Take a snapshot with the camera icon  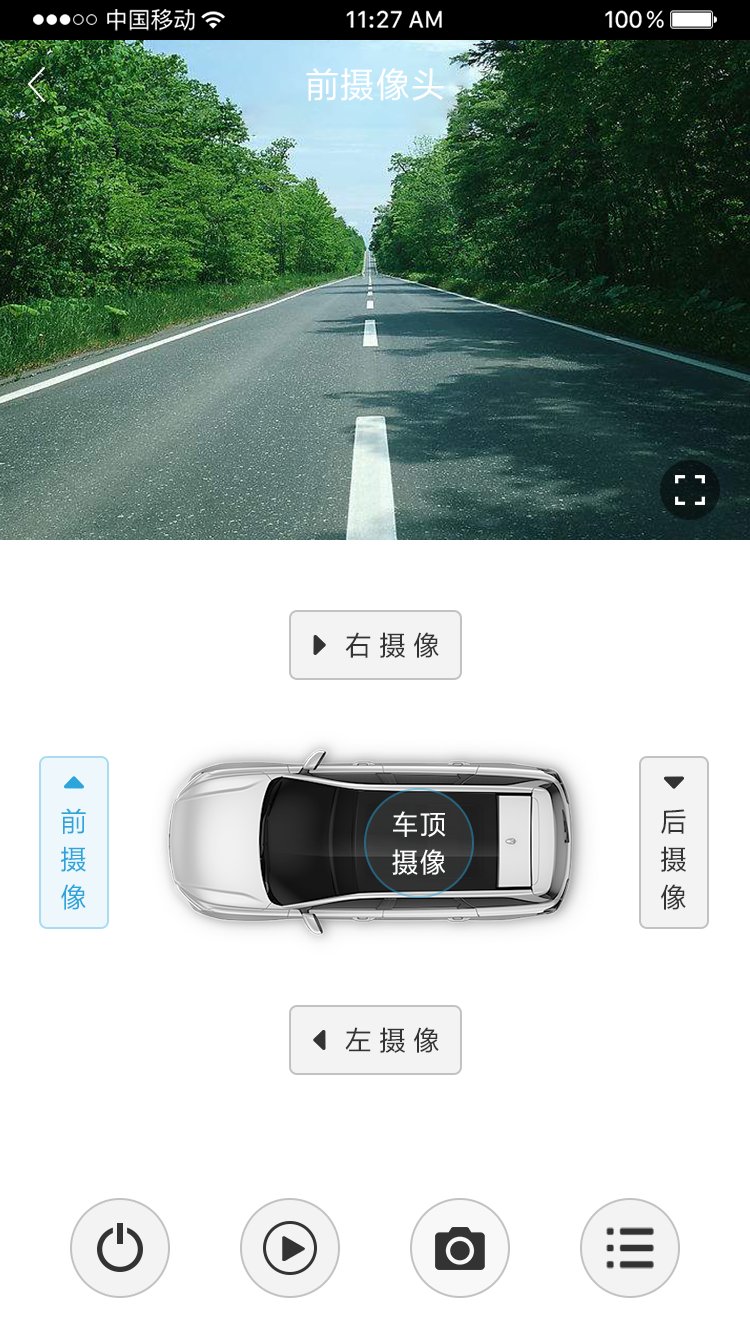click(x=460, y=1248)
